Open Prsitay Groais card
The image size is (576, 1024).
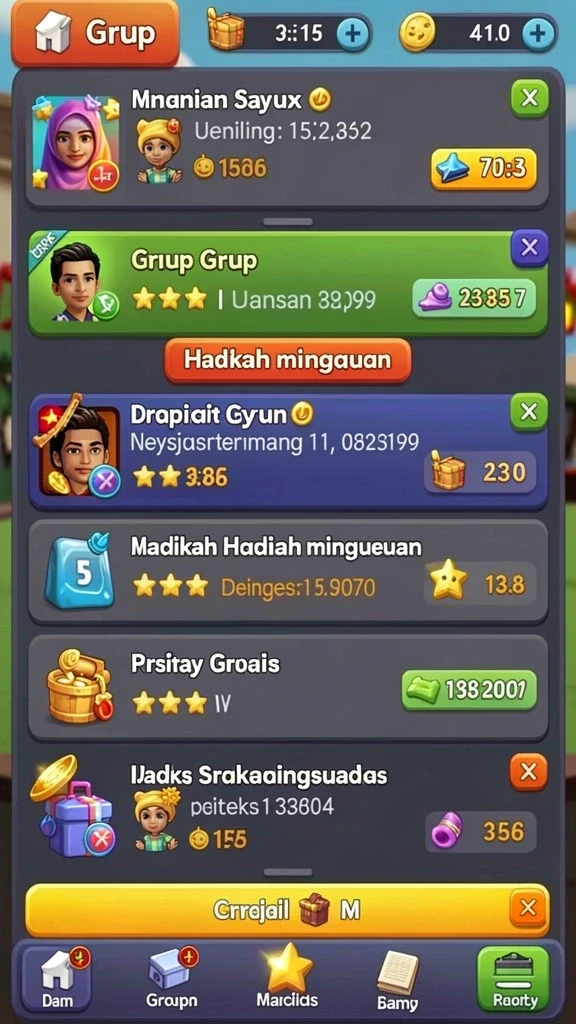point(288,687)
